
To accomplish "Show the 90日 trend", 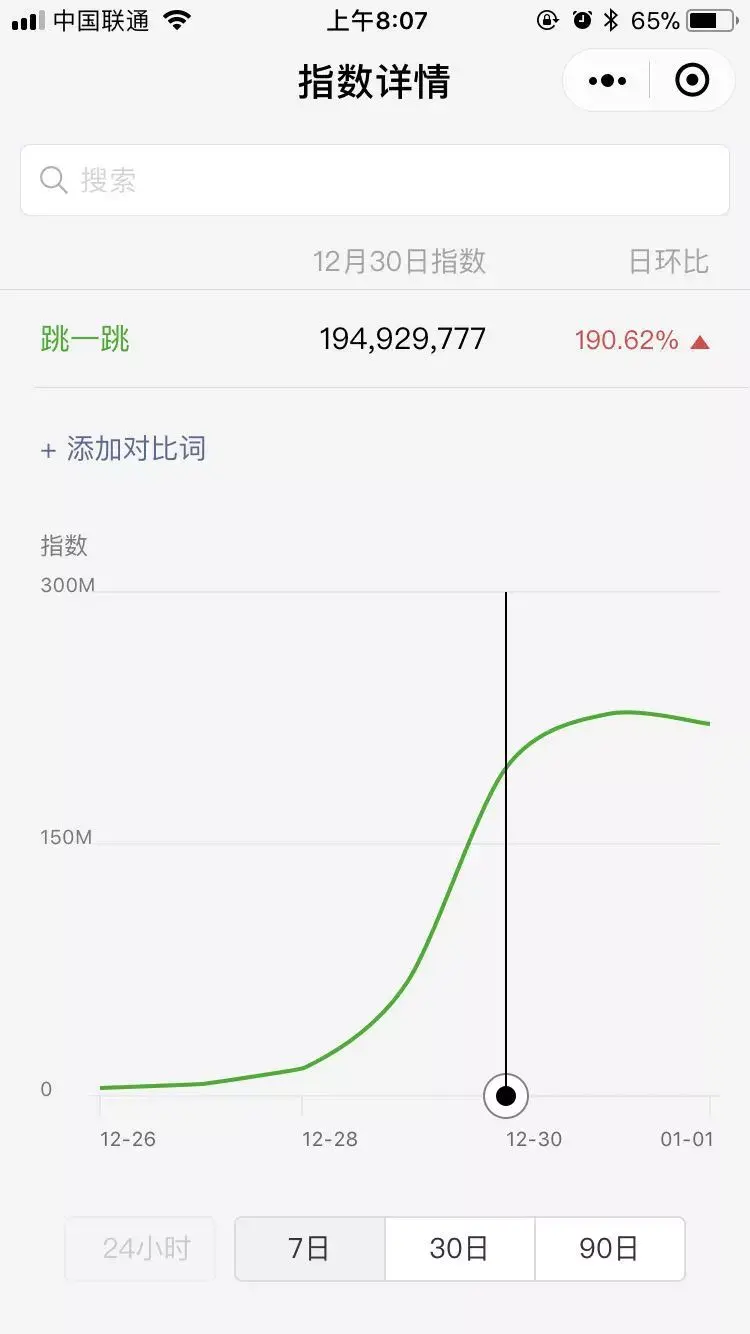I will tap(609, 1248).
